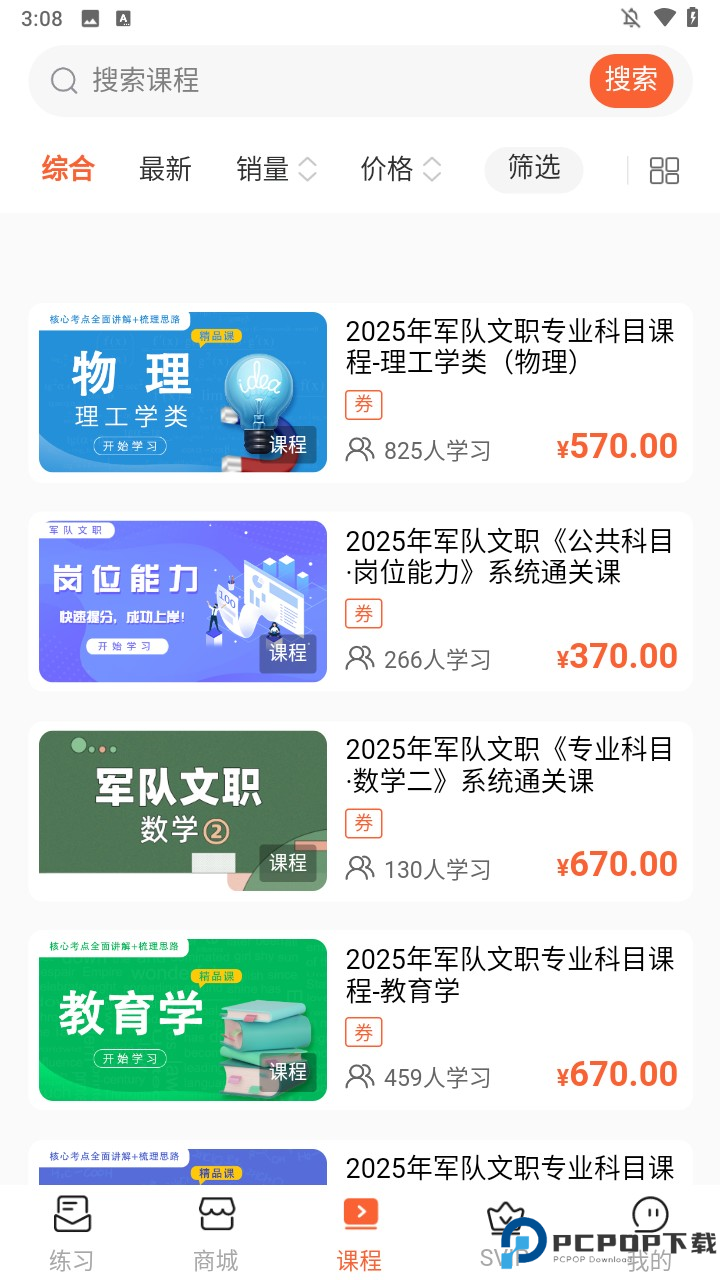Switch to the 最新 newest tab

tap(164, 169)
